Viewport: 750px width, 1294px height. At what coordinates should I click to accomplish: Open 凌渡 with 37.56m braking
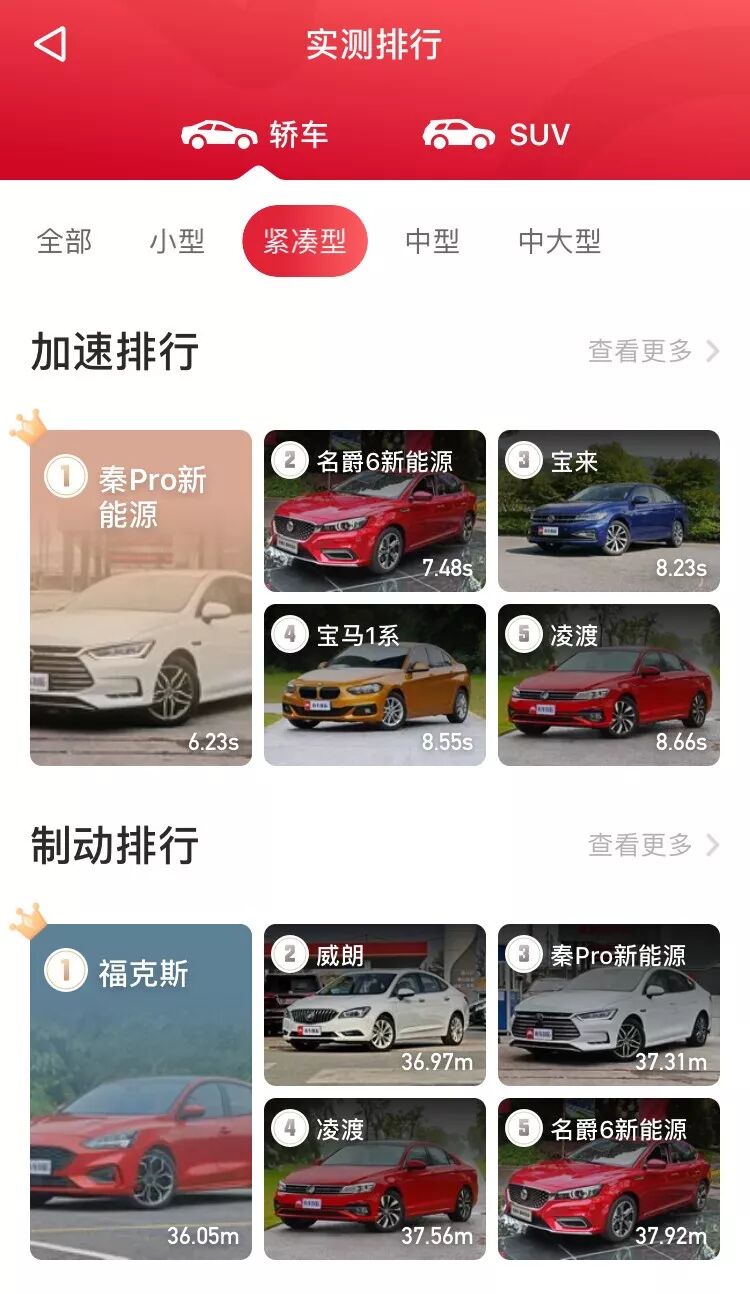[x=375, y=1179]
